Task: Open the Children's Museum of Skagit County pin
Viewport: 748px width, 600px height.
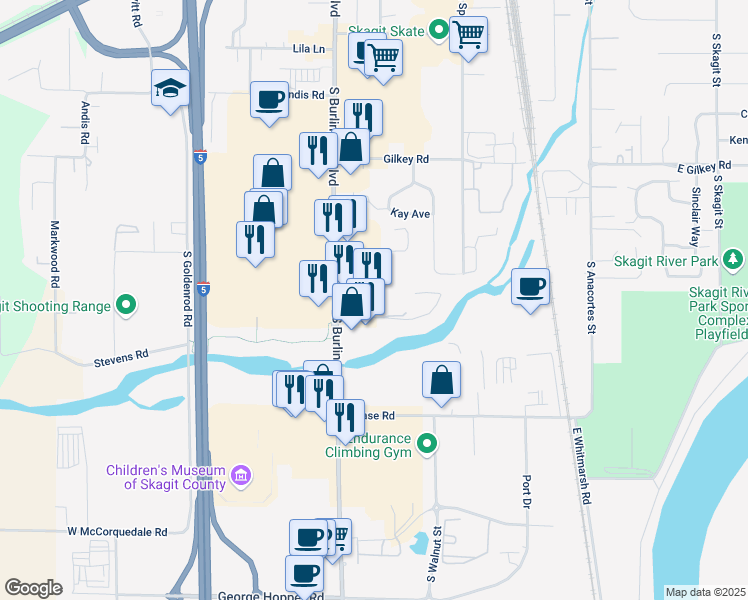Action: (x=240, y=475)
